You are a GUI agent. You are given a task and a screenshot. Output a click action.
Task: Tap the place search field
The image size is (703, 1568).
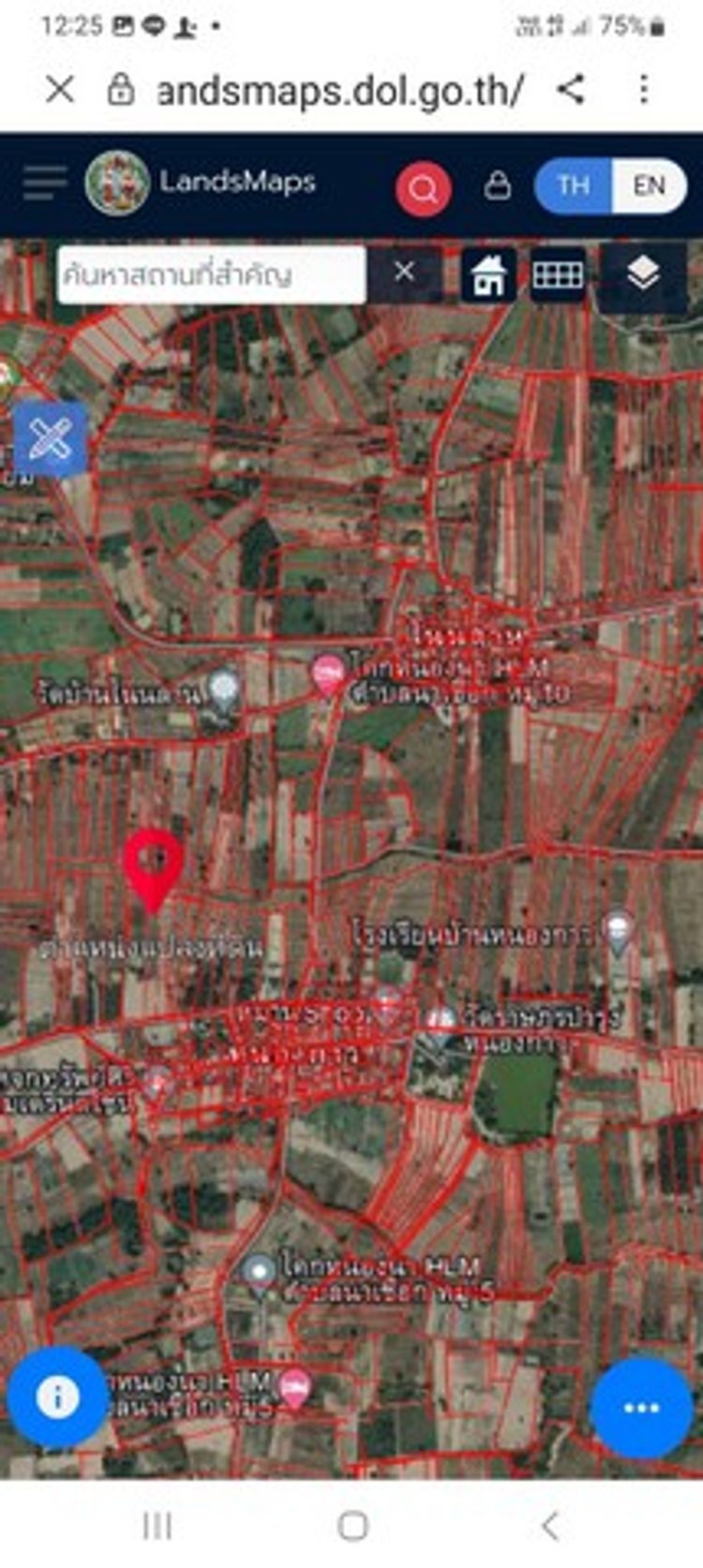point(211,274)
